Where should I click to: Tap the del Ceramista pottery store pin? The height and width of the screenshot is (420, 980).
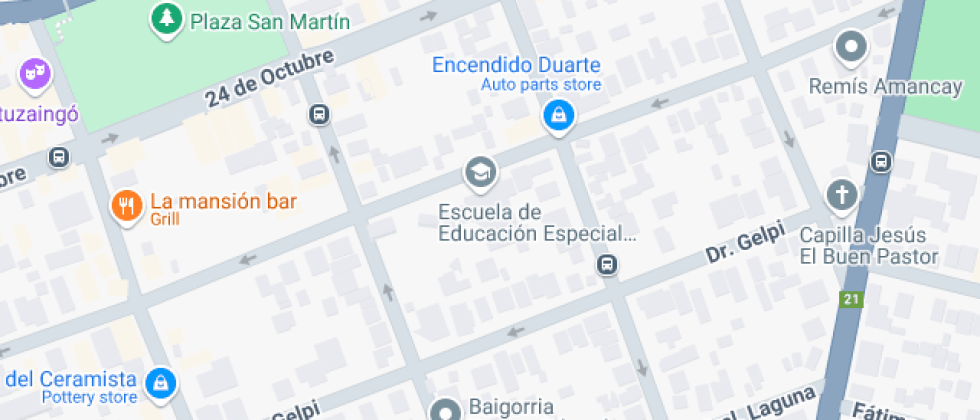click(161, 383)
